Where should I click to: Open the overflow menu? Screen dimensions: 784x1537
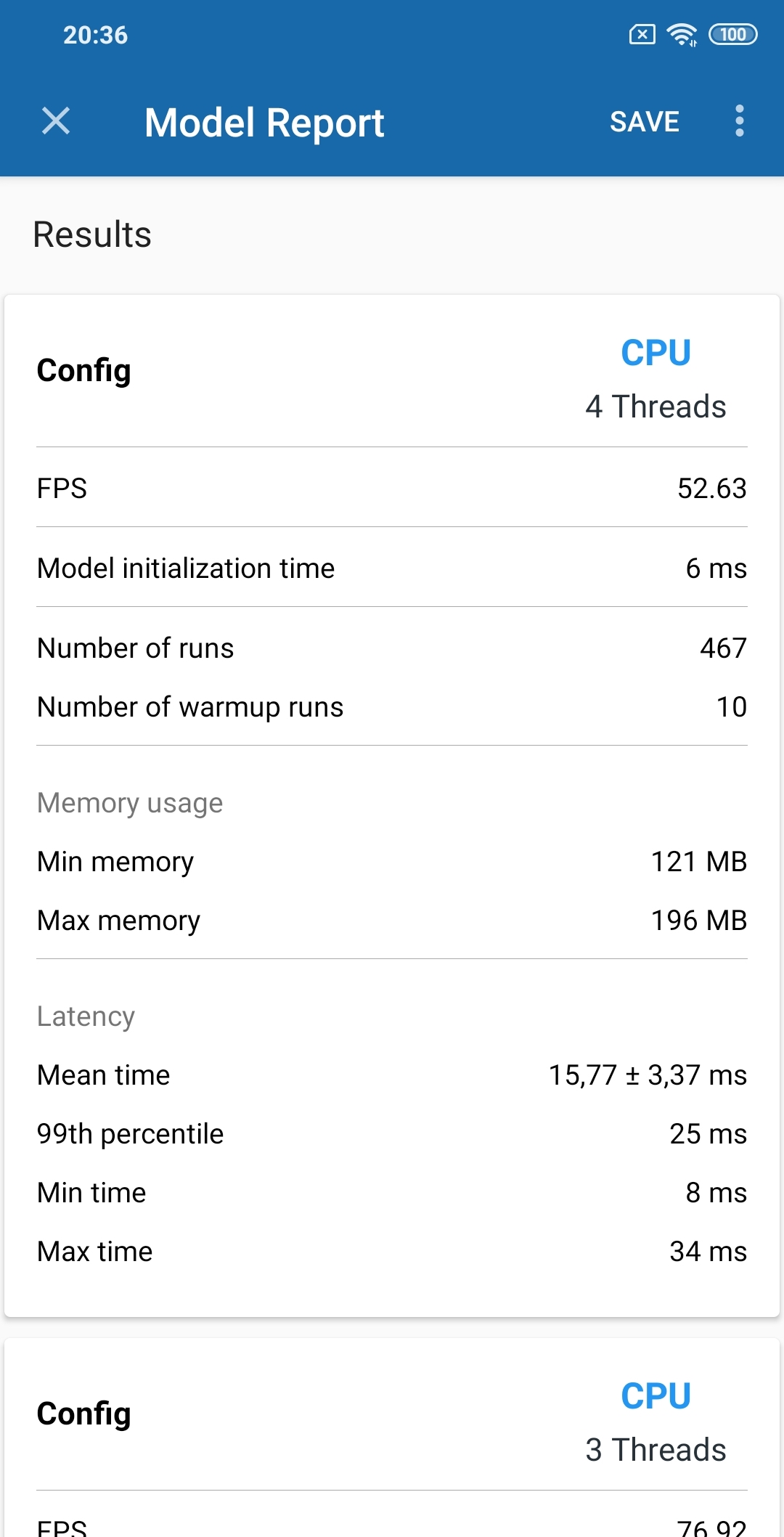pyautogui.click(x=740, y=121)
